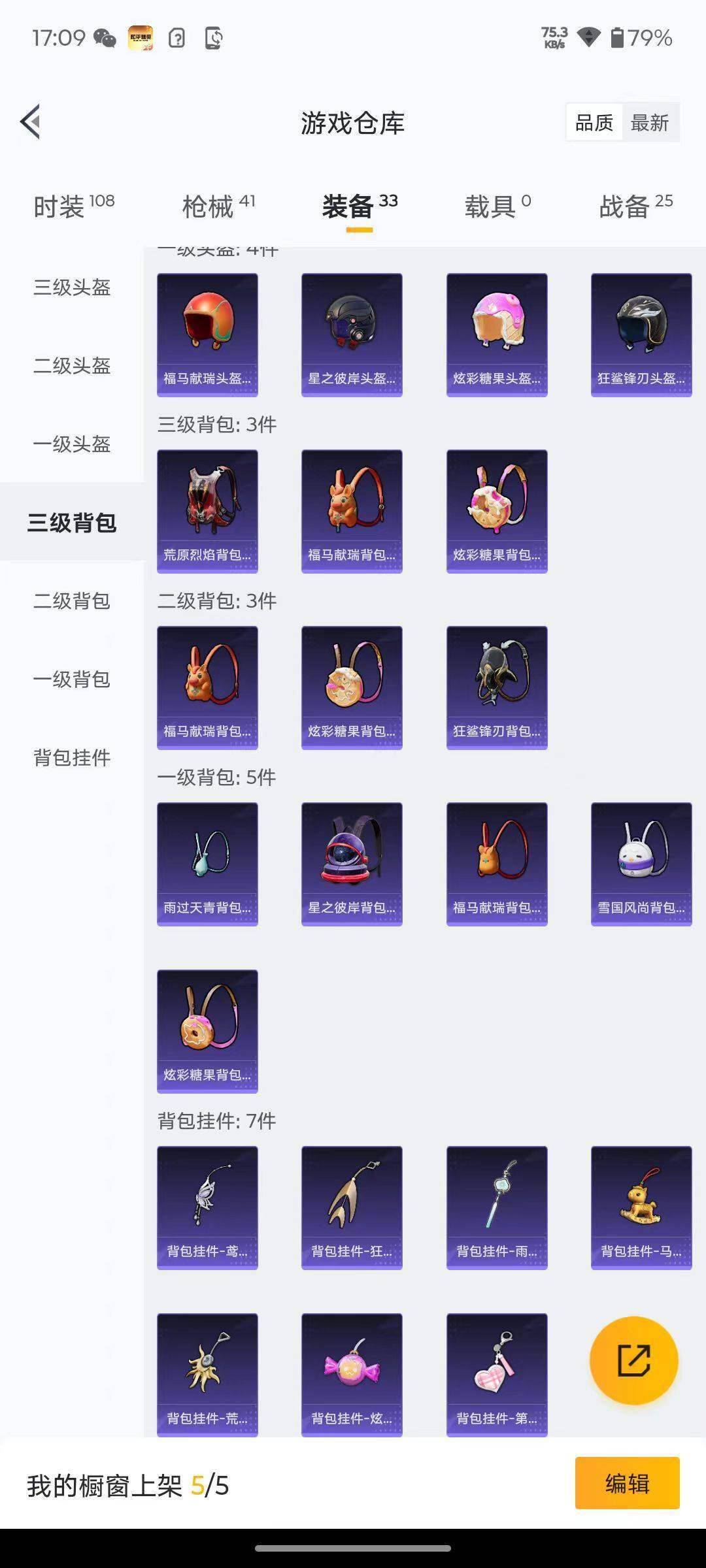Select the 福马献瑞头盔 helmet icon

(207, 327)
